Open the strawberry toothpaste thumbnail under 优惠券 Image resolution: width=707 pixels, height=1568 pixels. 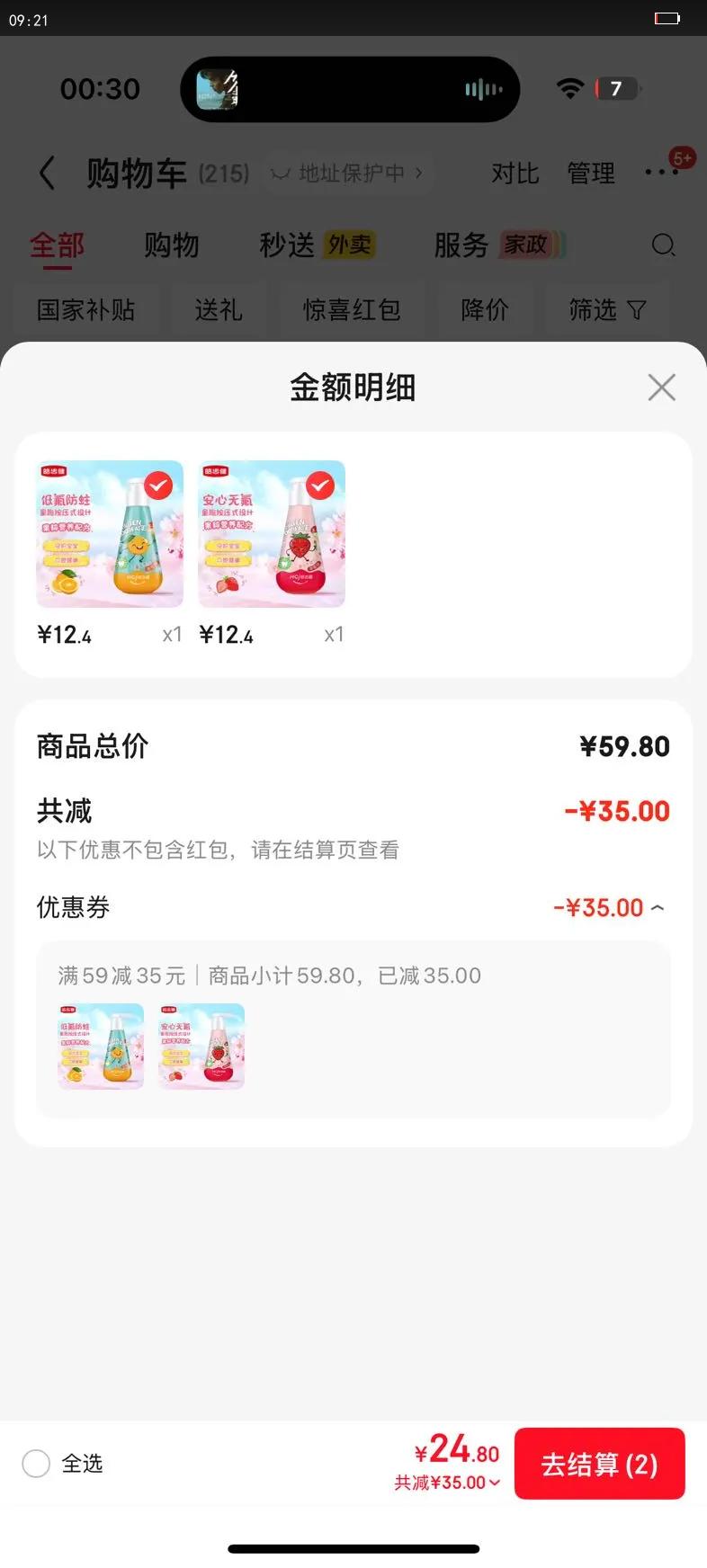(201, 1047)
